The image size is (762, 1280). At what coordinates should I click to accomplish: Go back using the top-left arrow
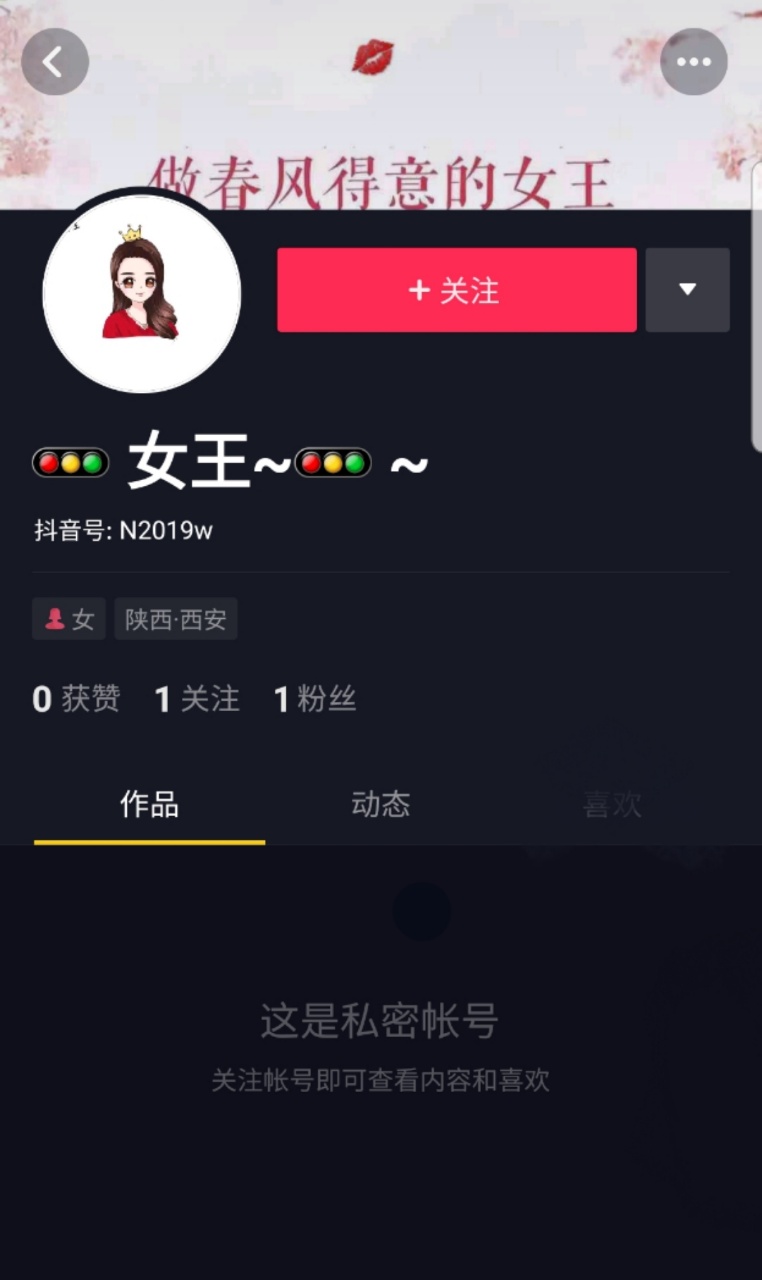[x=55, y=62]
